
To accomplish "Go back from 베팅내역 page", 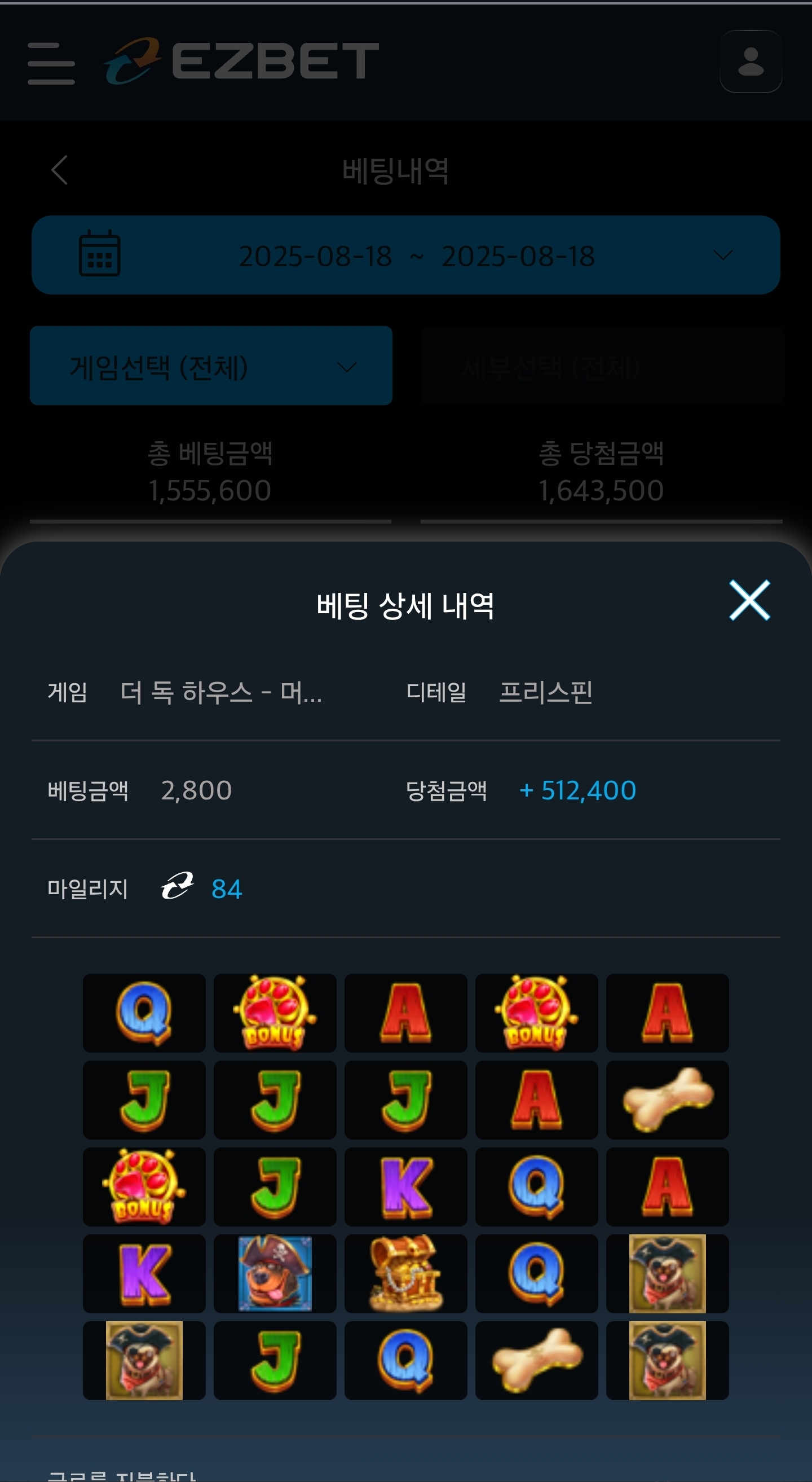I will (x=60, y=170).
